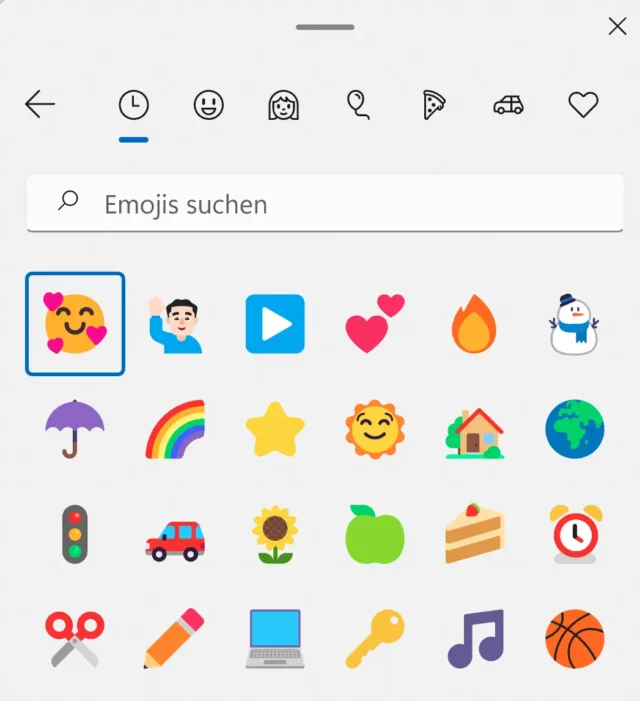Insert the alarm clock emoji

pyautogui.click(x=574, y=533)
